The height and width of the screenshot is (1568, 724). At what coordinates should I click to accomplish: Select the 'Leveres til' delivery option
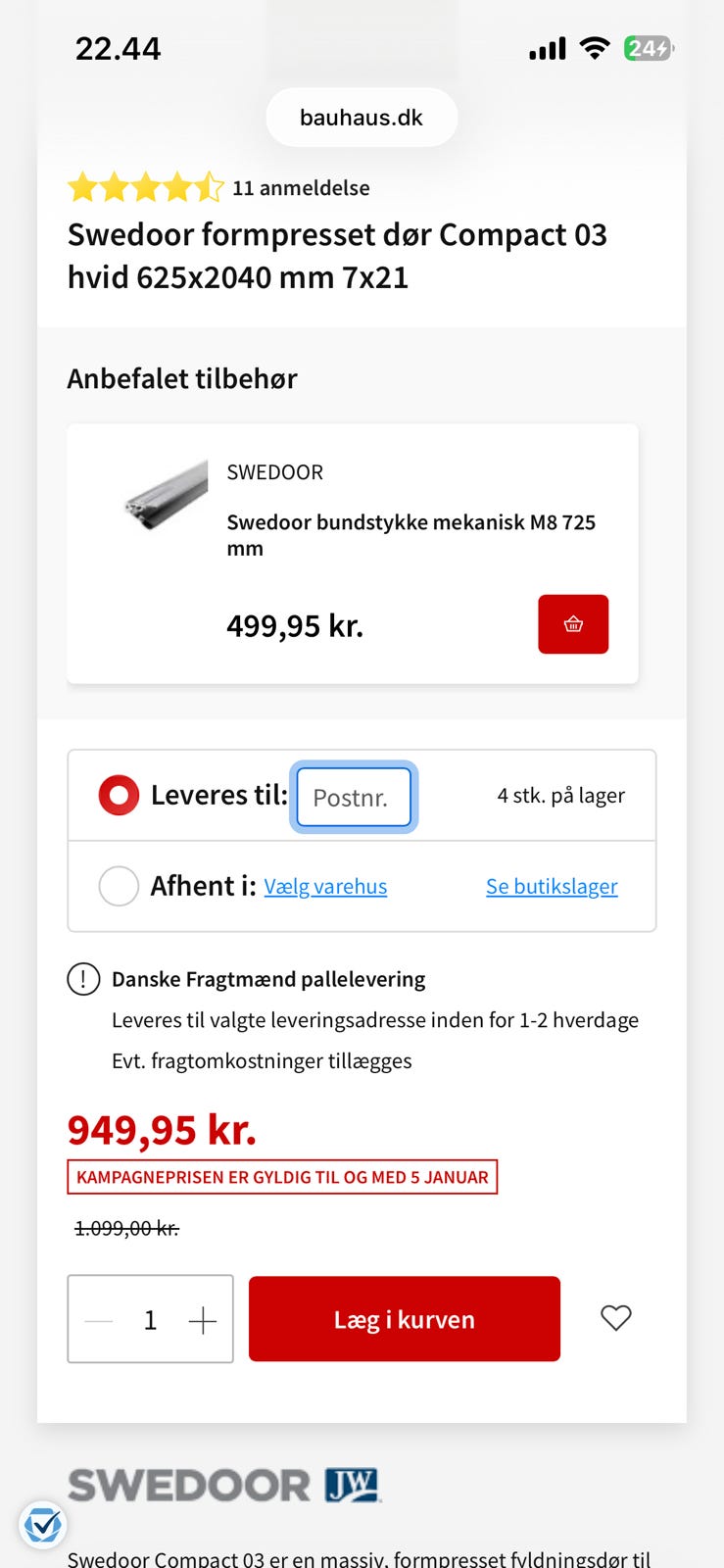pyautogui.click(x=119, y=795)
